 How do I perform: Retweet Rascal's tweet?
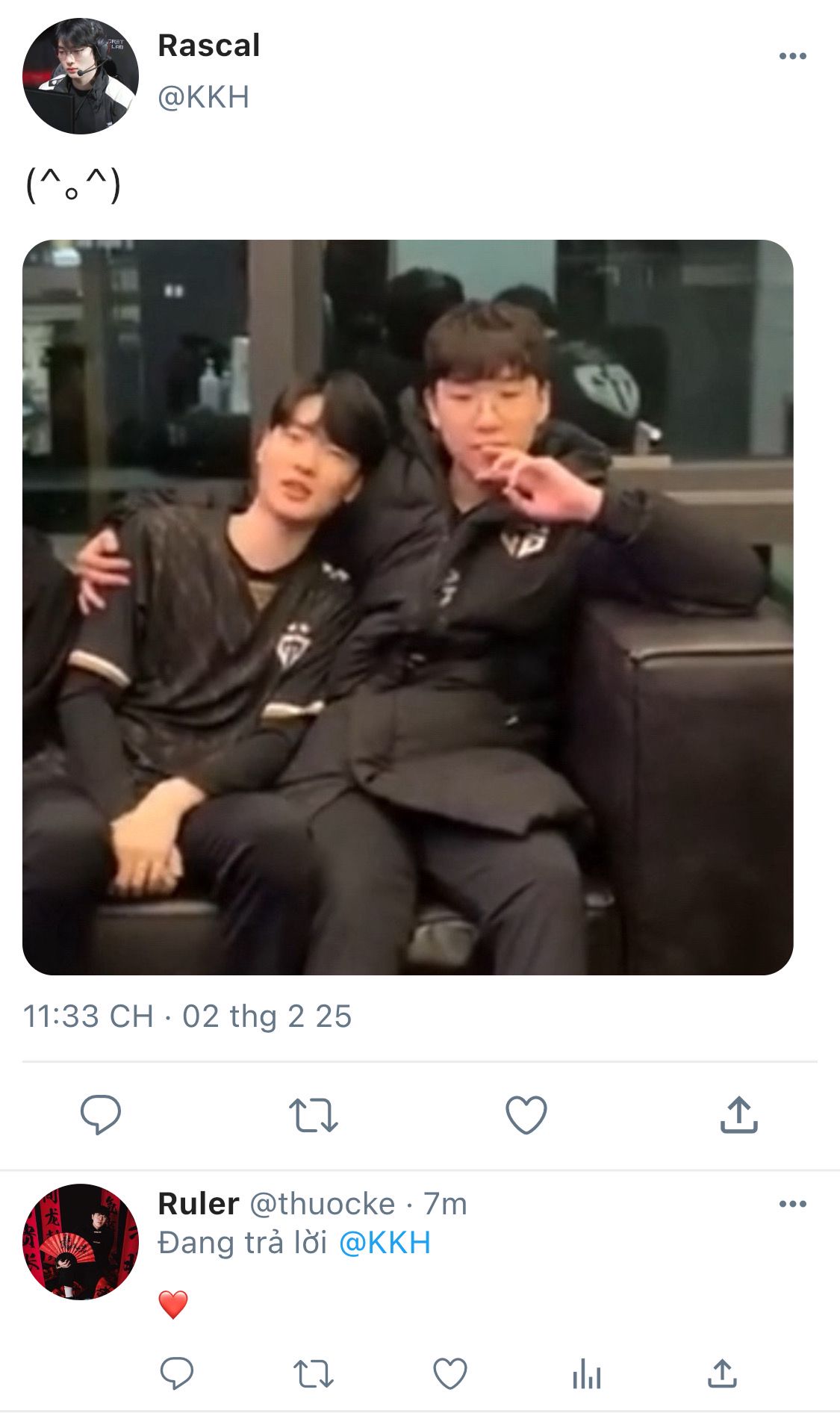(314, 1115)
